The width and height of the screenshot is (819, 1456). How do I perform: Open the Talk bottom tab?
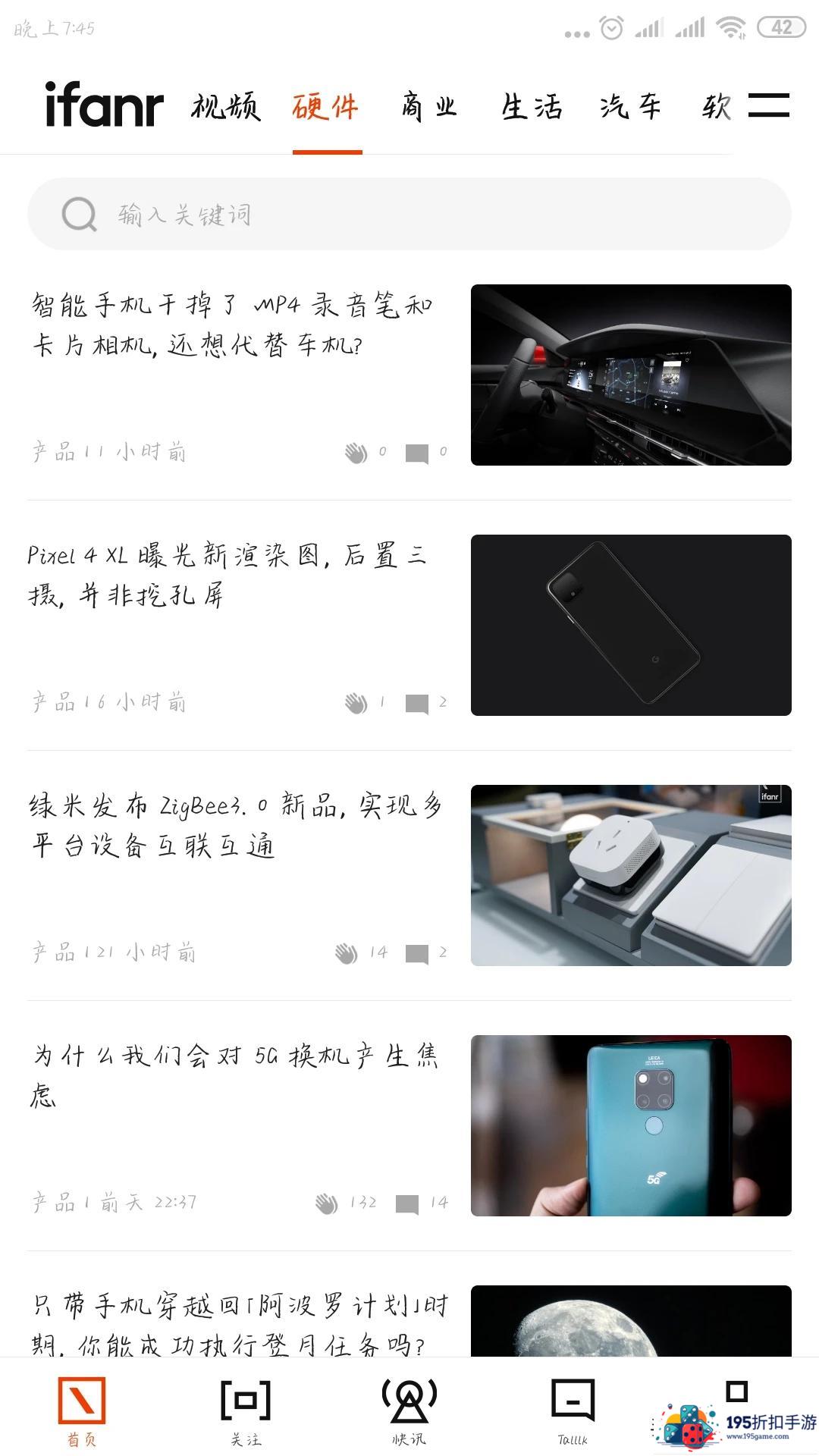point(573,1411)
